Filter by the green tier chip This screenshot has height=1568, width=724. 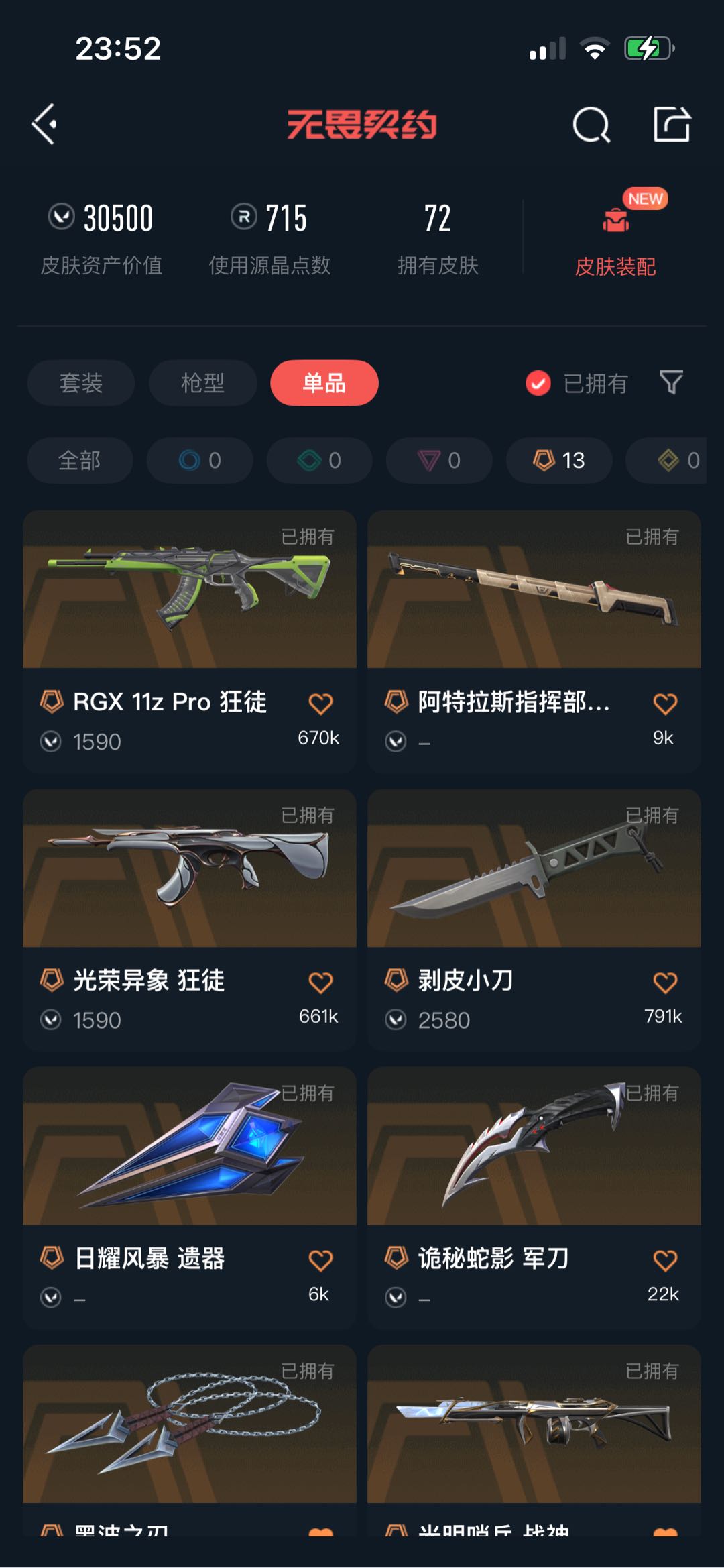pos(320,461)
